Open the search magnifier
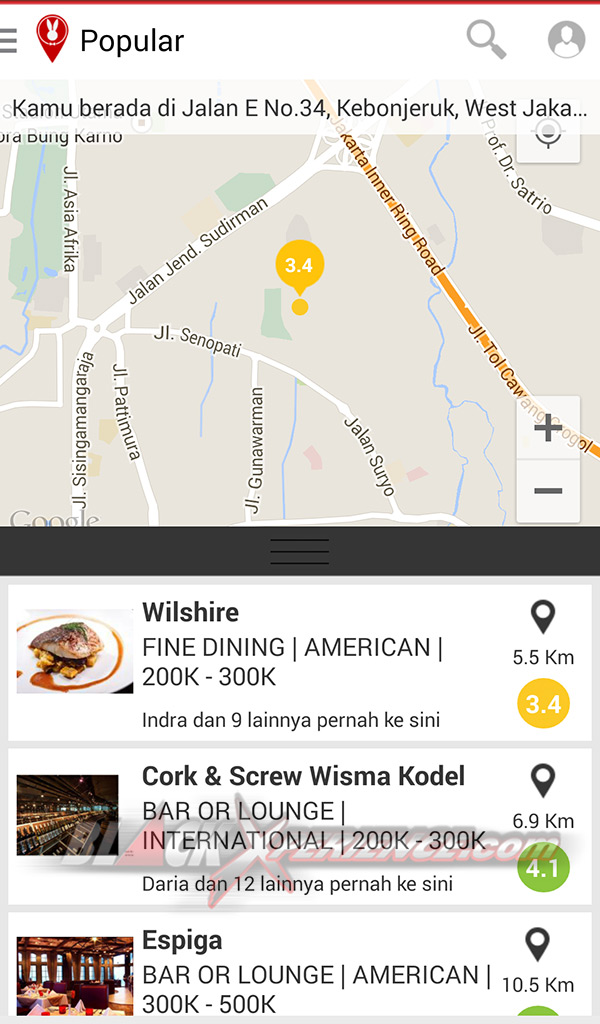The width and height of the screenshot is (600, 1024). pos(486,39)
